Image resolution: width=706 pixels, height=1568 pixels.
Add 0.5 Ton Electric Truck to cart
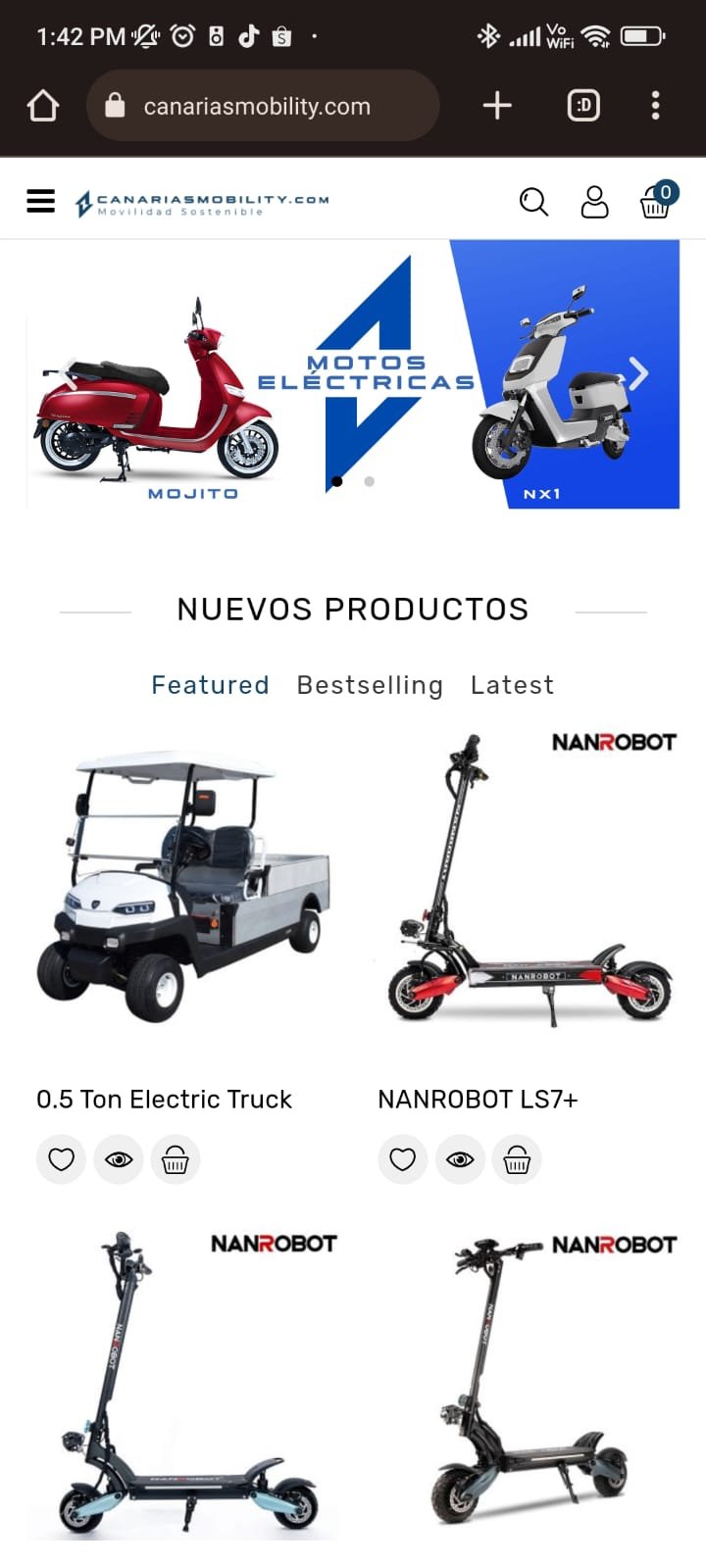[176, 1159]
